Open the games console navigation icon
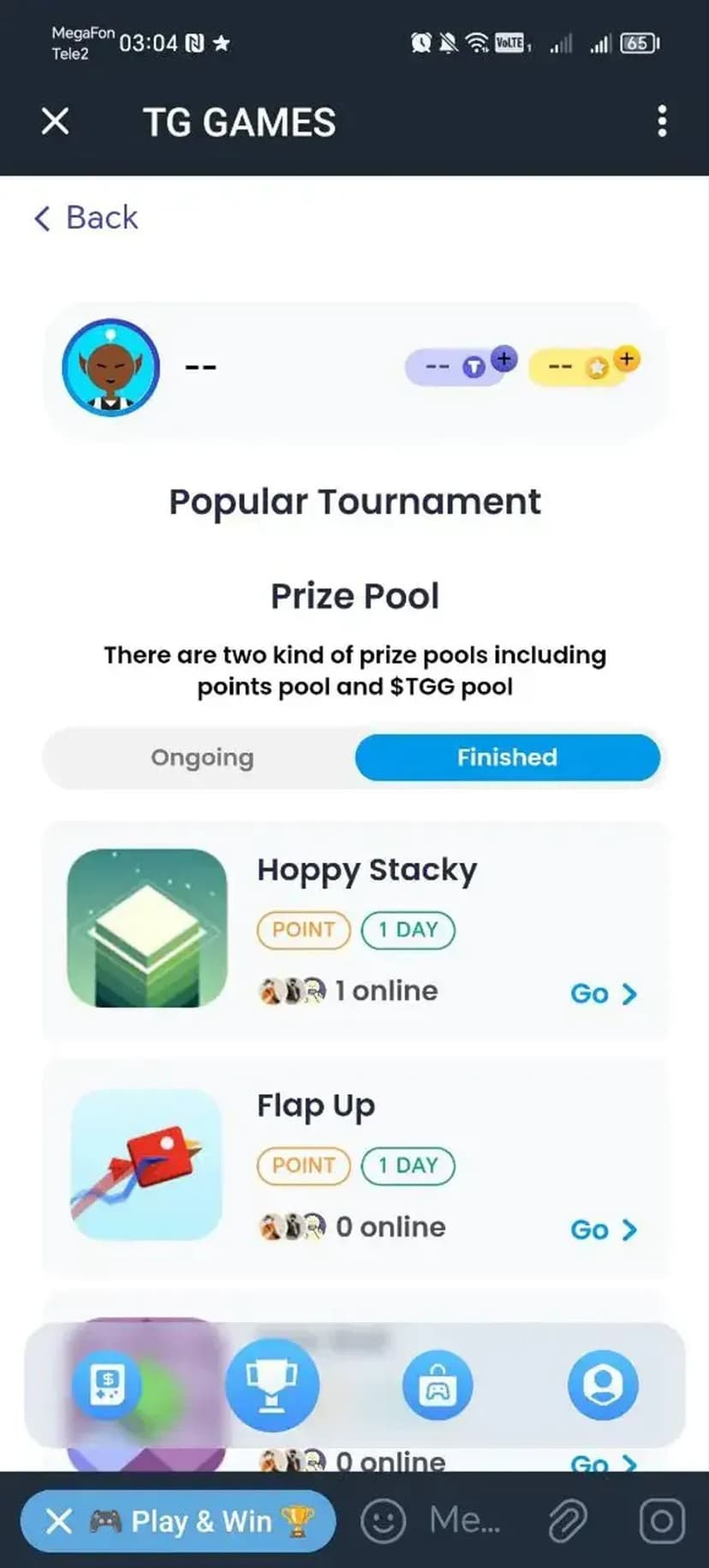 [x=107, y=1384]
